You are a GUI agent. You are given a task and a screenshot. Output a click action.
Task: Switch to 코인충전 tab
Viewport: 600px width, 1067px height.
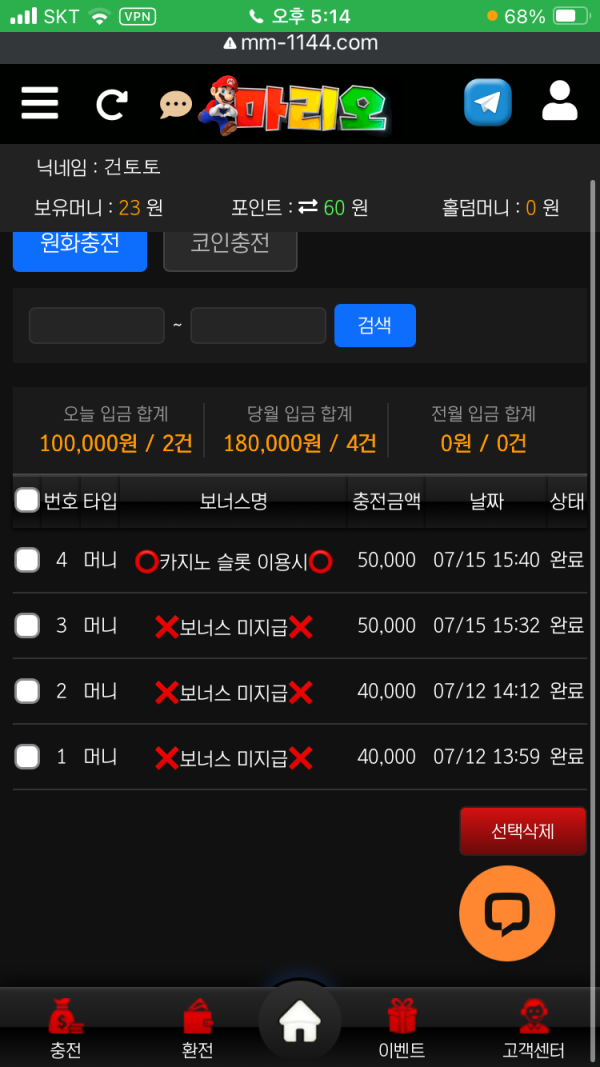pos(230,248)
